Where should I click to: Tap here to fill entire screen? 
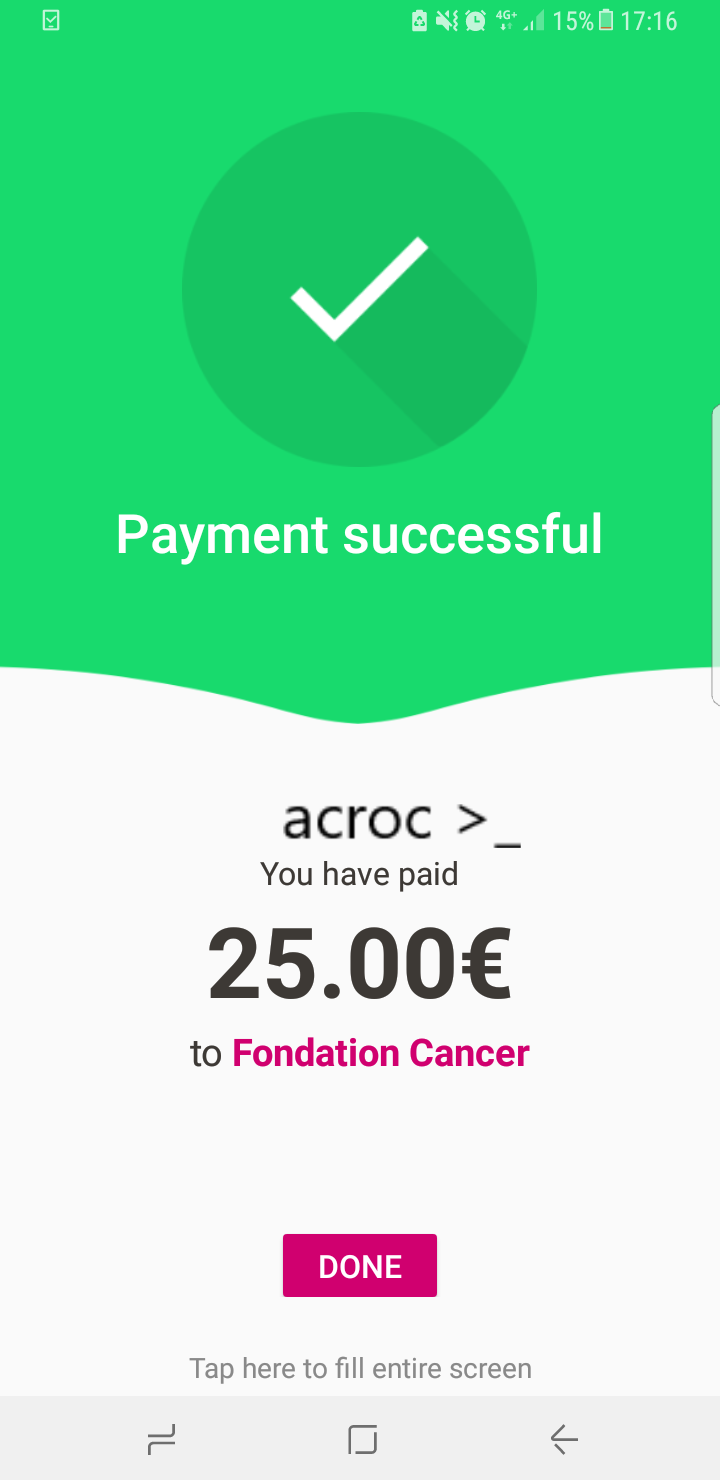pos(360,1368)
